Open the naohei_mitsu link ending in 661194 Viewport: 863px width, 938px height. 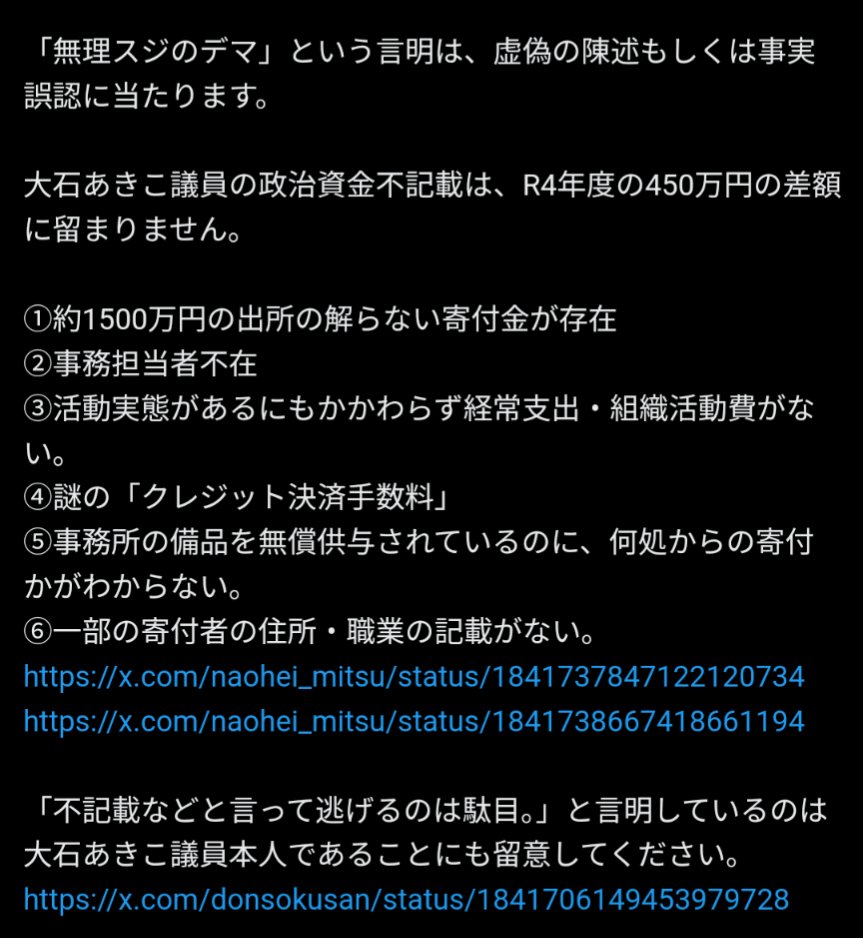pyautogui.click(x=414, y=721)
